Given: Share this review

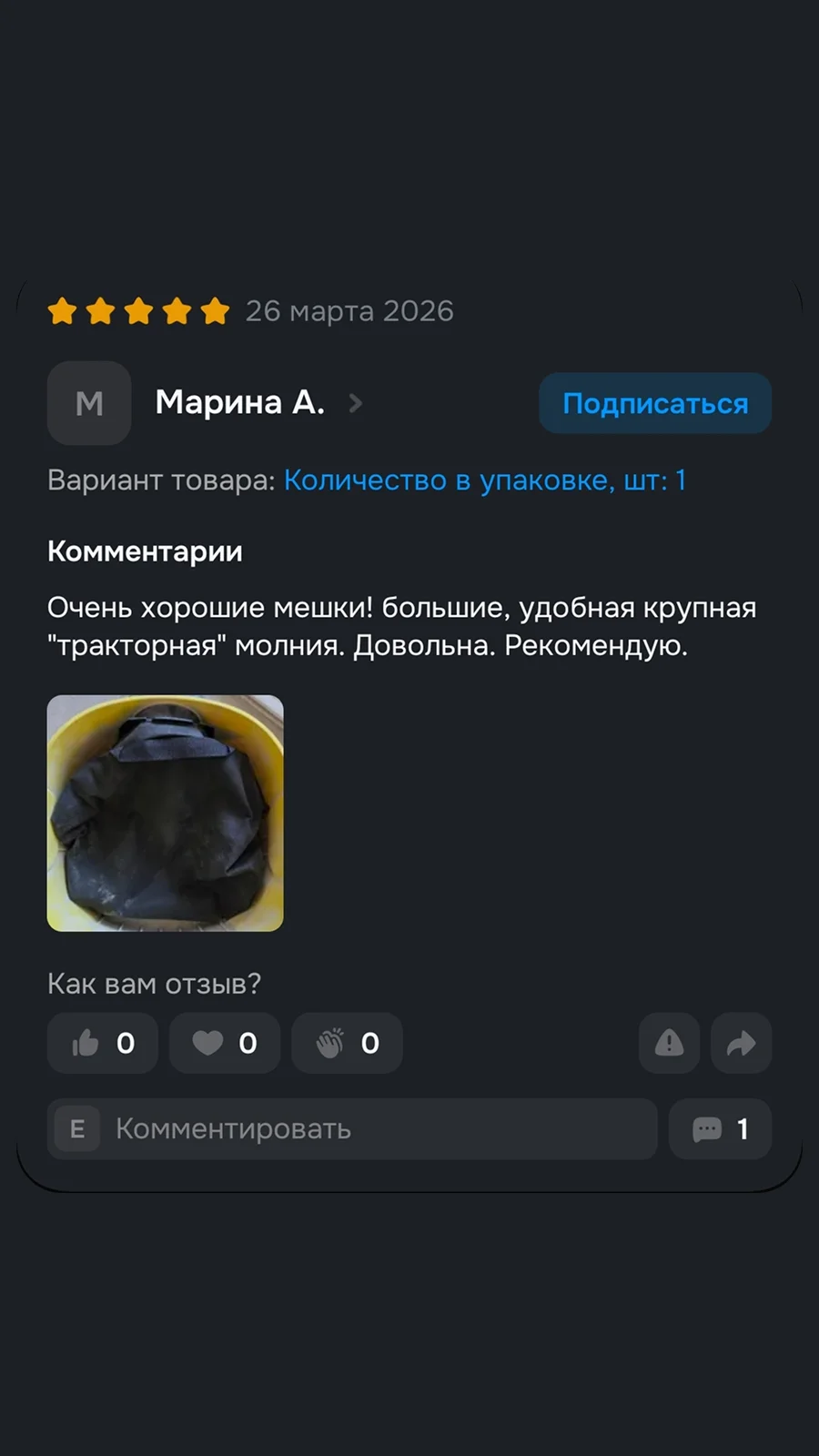Looking at the screenshot, I should point(742,1043).
